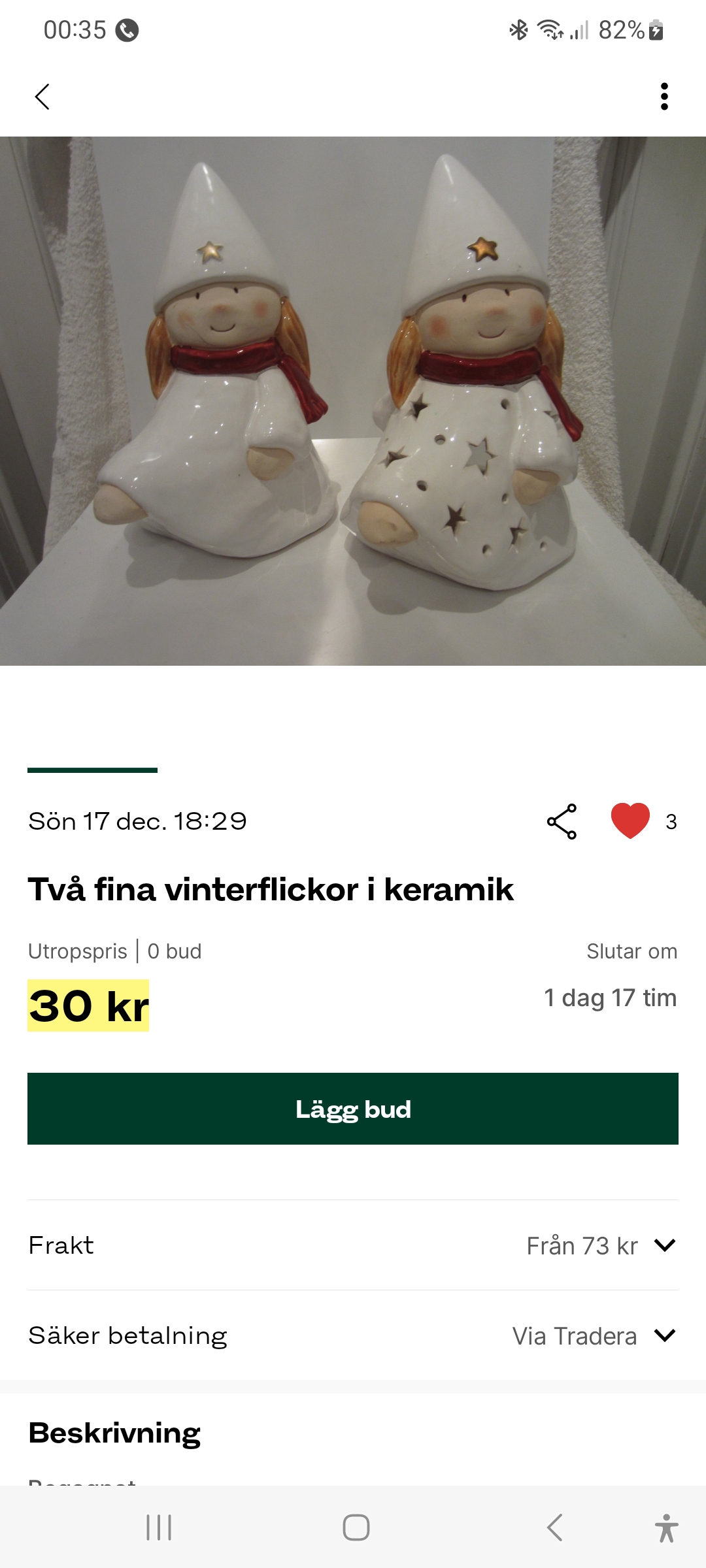Go back using the top-left arrow

pos(42,97)
